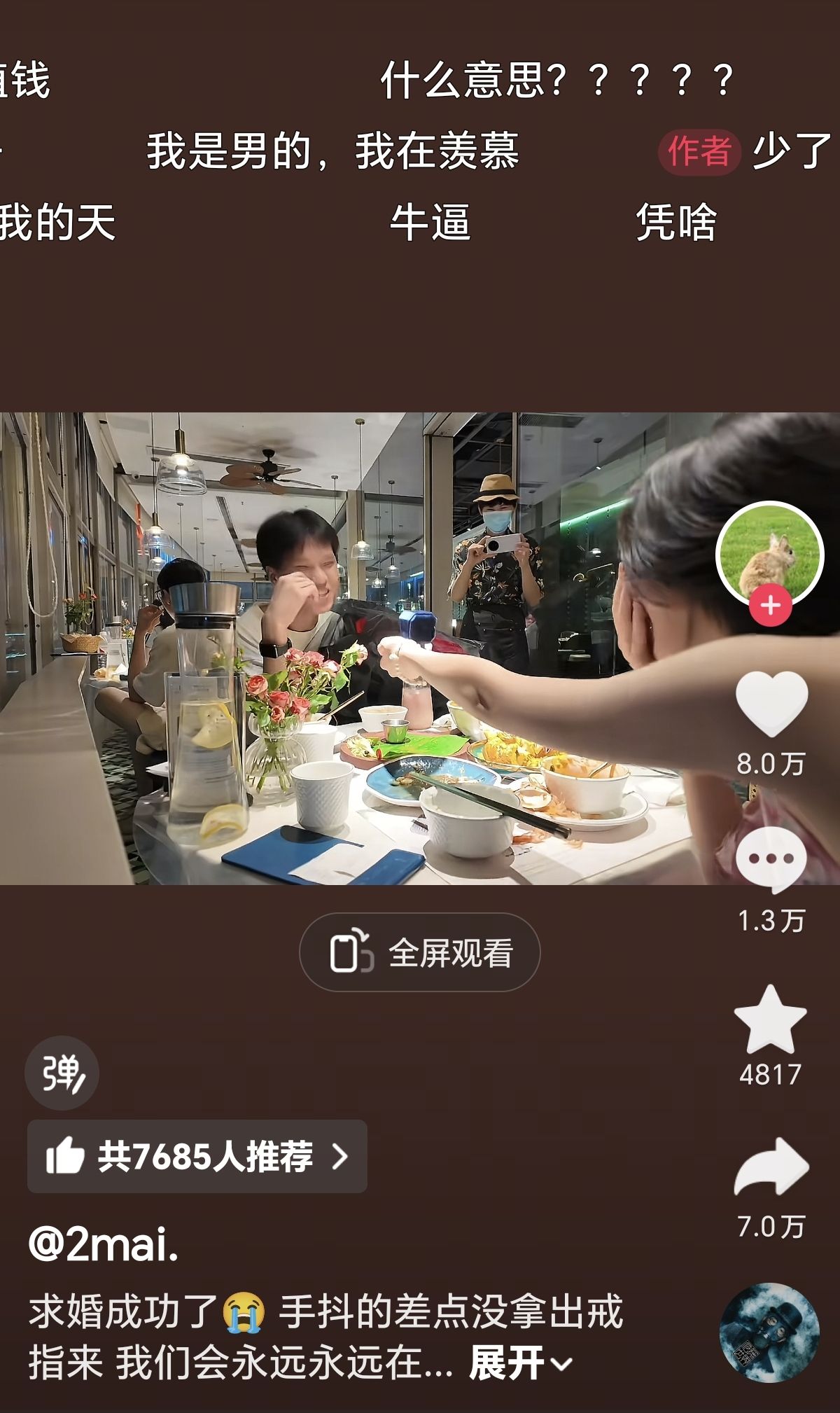Follow the author via the red plus badge
This screenshot has height=1413, width=840.
771,606
